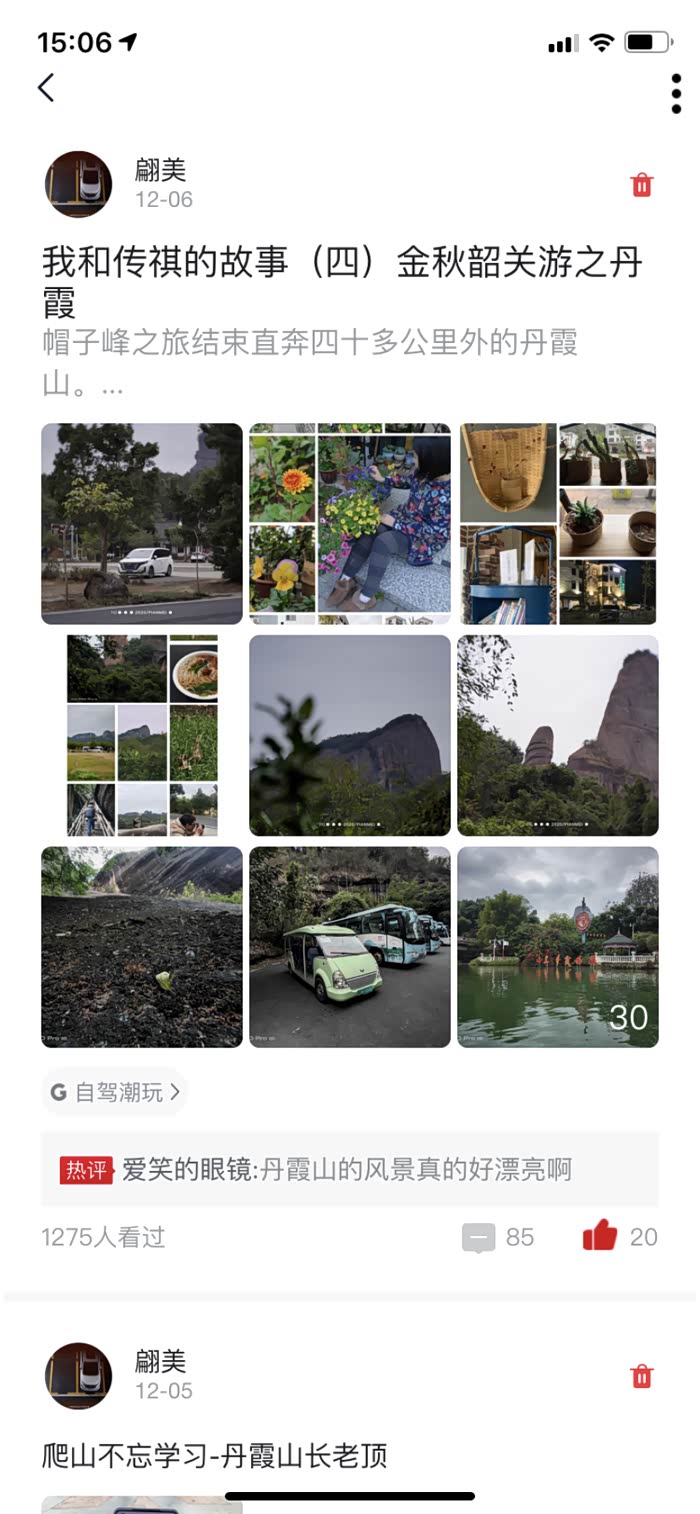Viewport: 700px width, 1514px height.
Task: Open the lake photo marked 30
Action: click(x=557, y=946)
